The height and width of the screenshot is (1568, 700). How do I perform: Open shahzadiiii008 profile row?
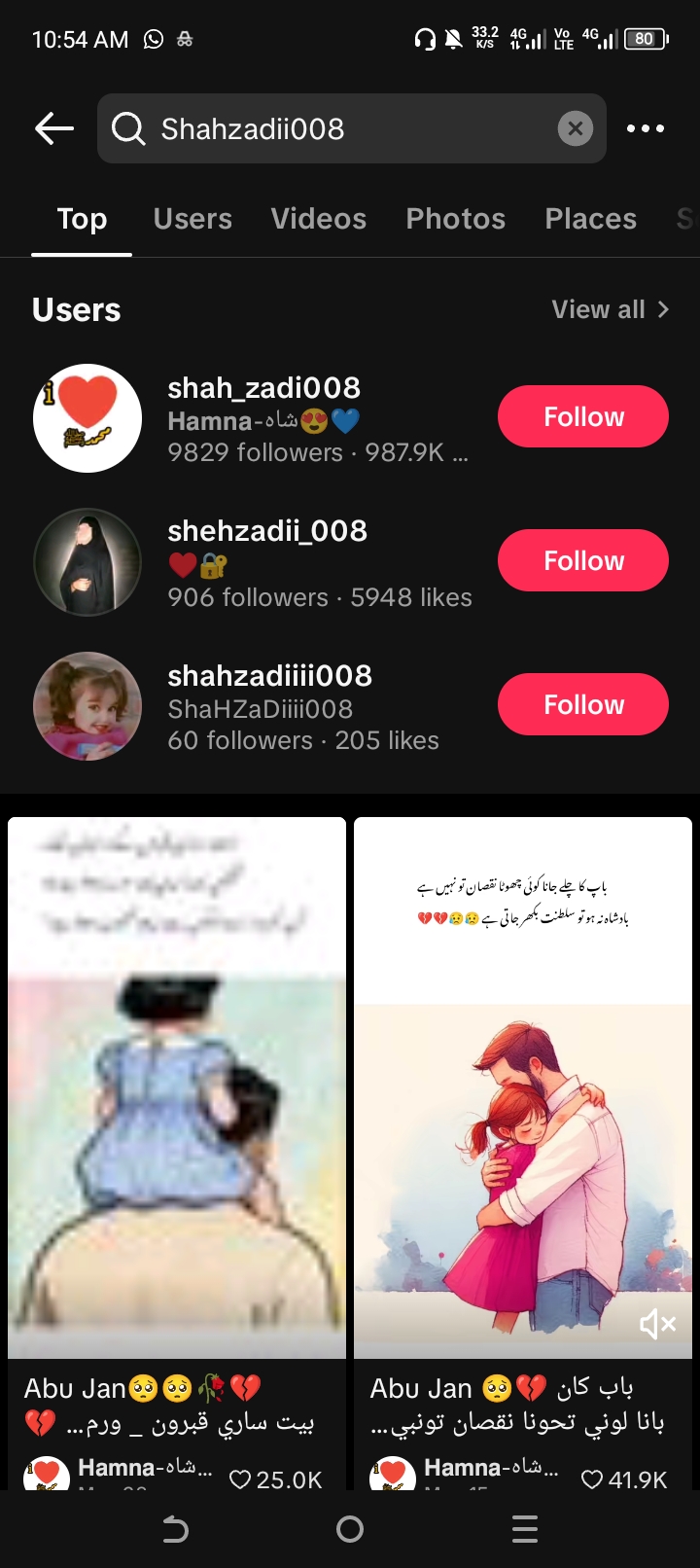pos(262,706)
